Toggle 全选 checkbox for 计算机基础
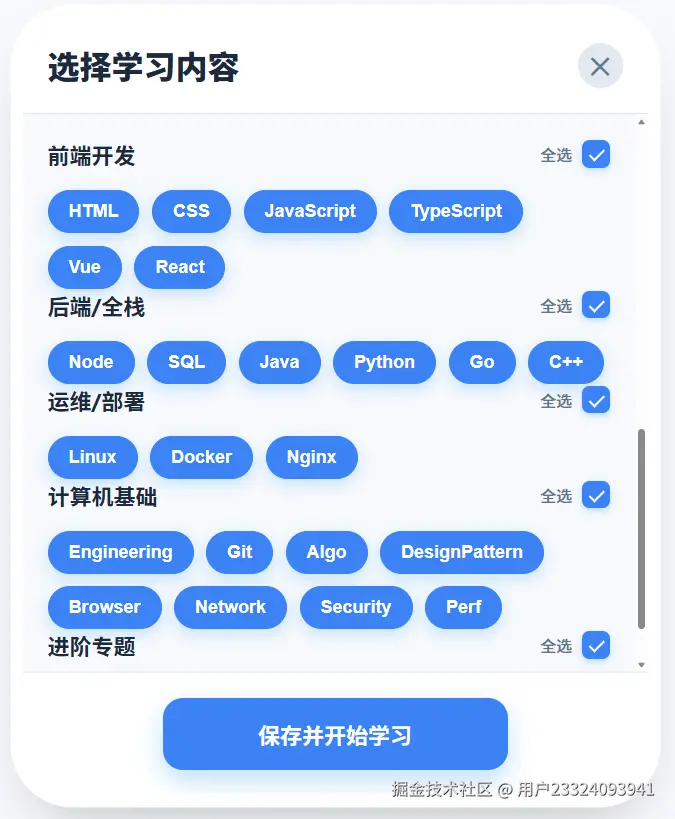Viewport: 675px width, 819px height. click(x=596, y=495)
